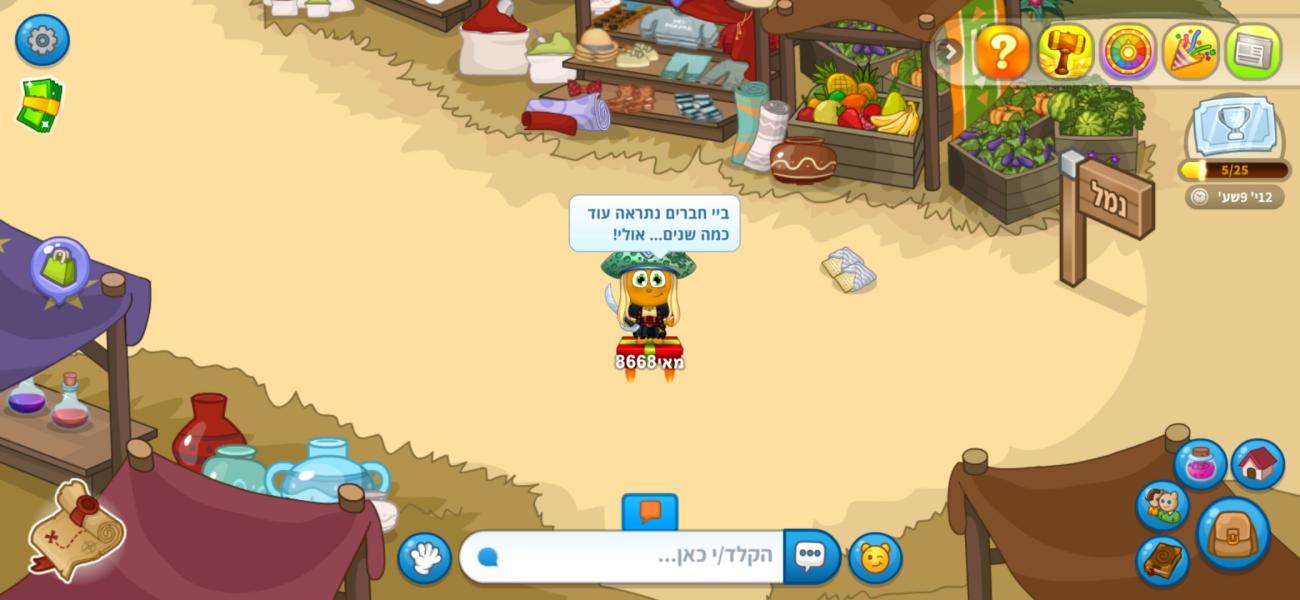Viewport: 1300px width, 600px height.
Task: Focus the chat text input field
Action: [630, 556]
